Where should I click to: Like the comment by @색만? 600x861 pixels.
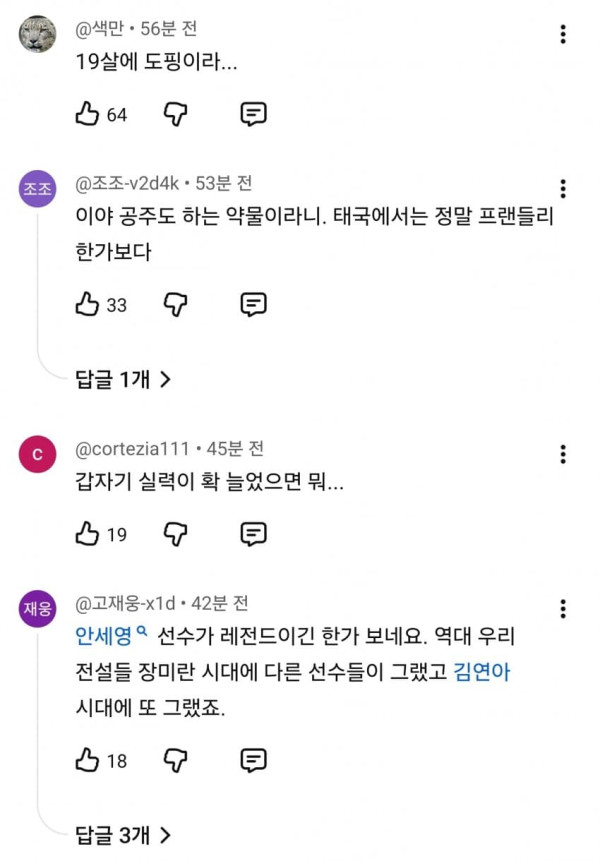point(87,114)
